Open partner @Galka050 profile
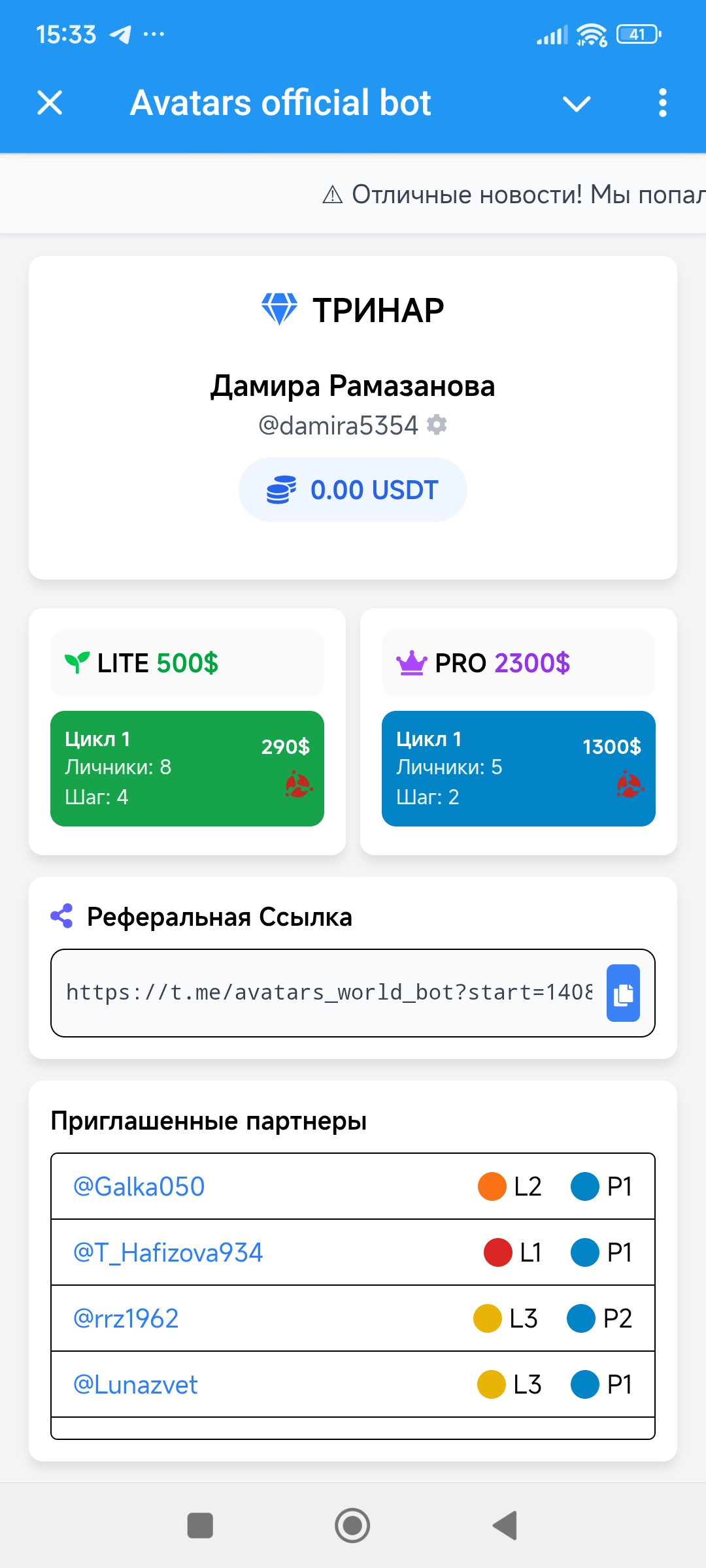This screenshot has width=706, height=1568. 139,1186
